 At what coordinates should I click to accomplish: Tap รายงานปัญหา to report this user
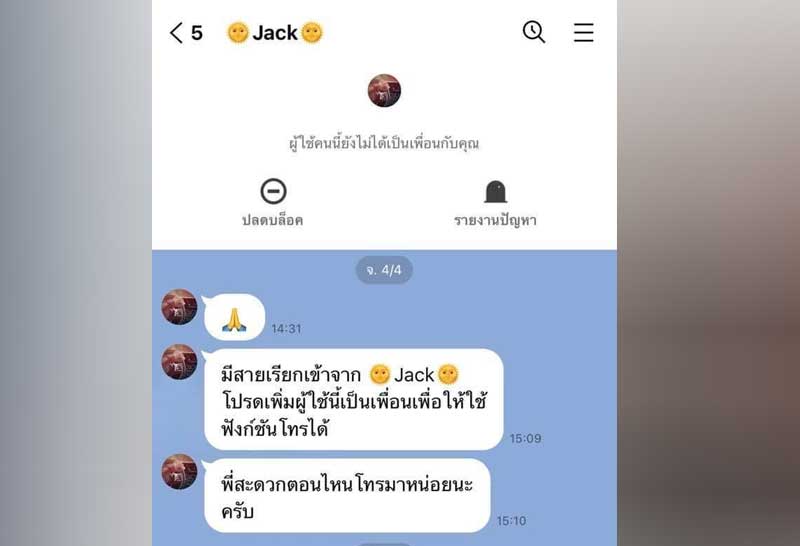pos(495,202)
